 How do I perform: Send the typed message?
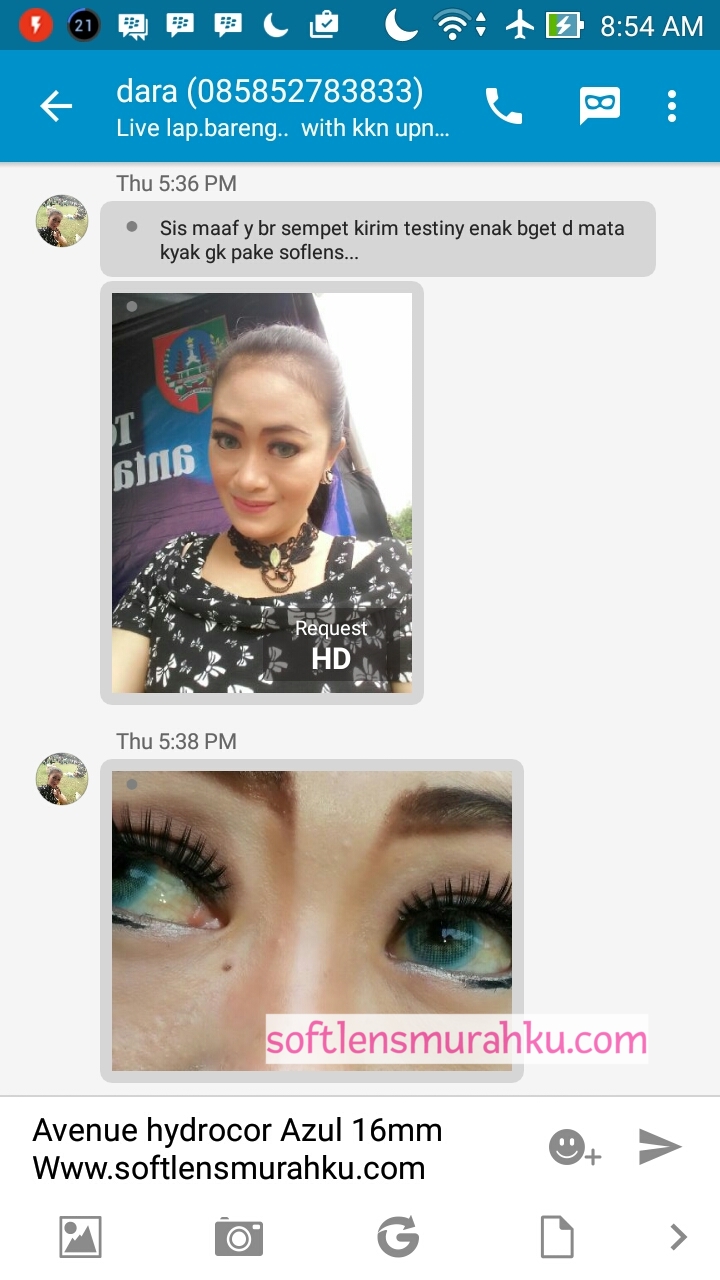click(660, 1147)
